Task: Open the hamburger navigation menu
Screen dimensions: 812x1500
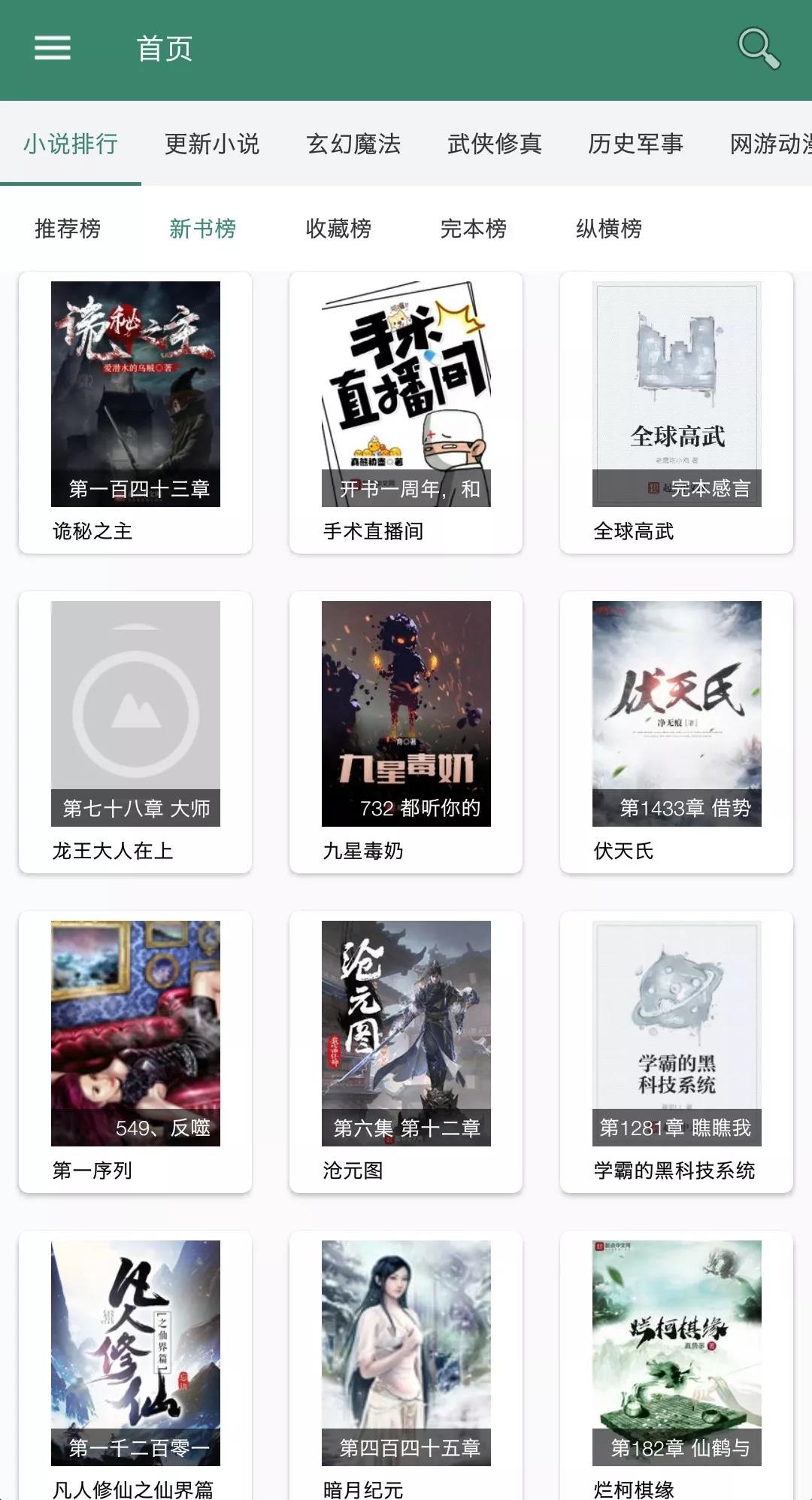Action: click(x=50, y=47)
